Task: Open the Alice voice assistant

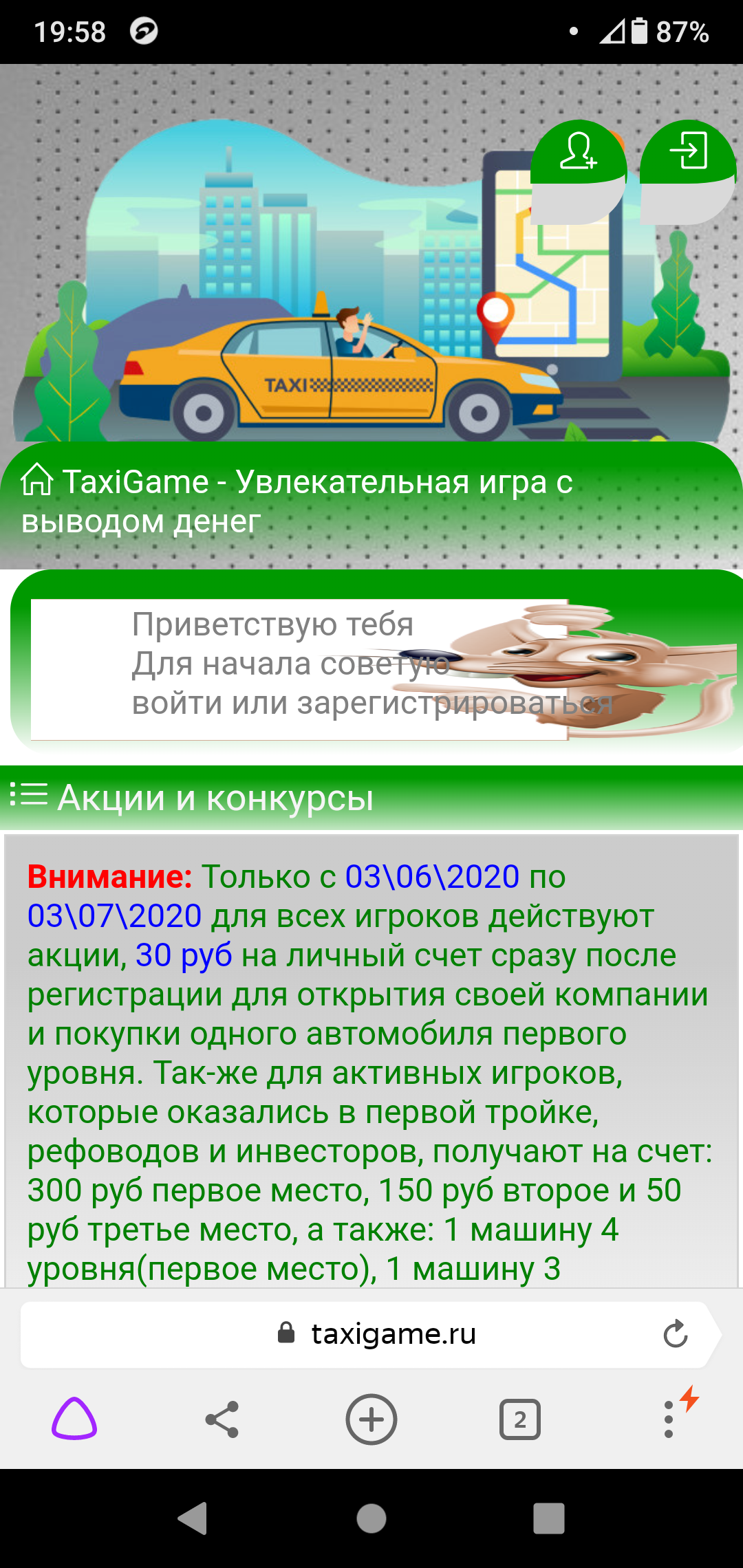Action: tap(74, 1418)
